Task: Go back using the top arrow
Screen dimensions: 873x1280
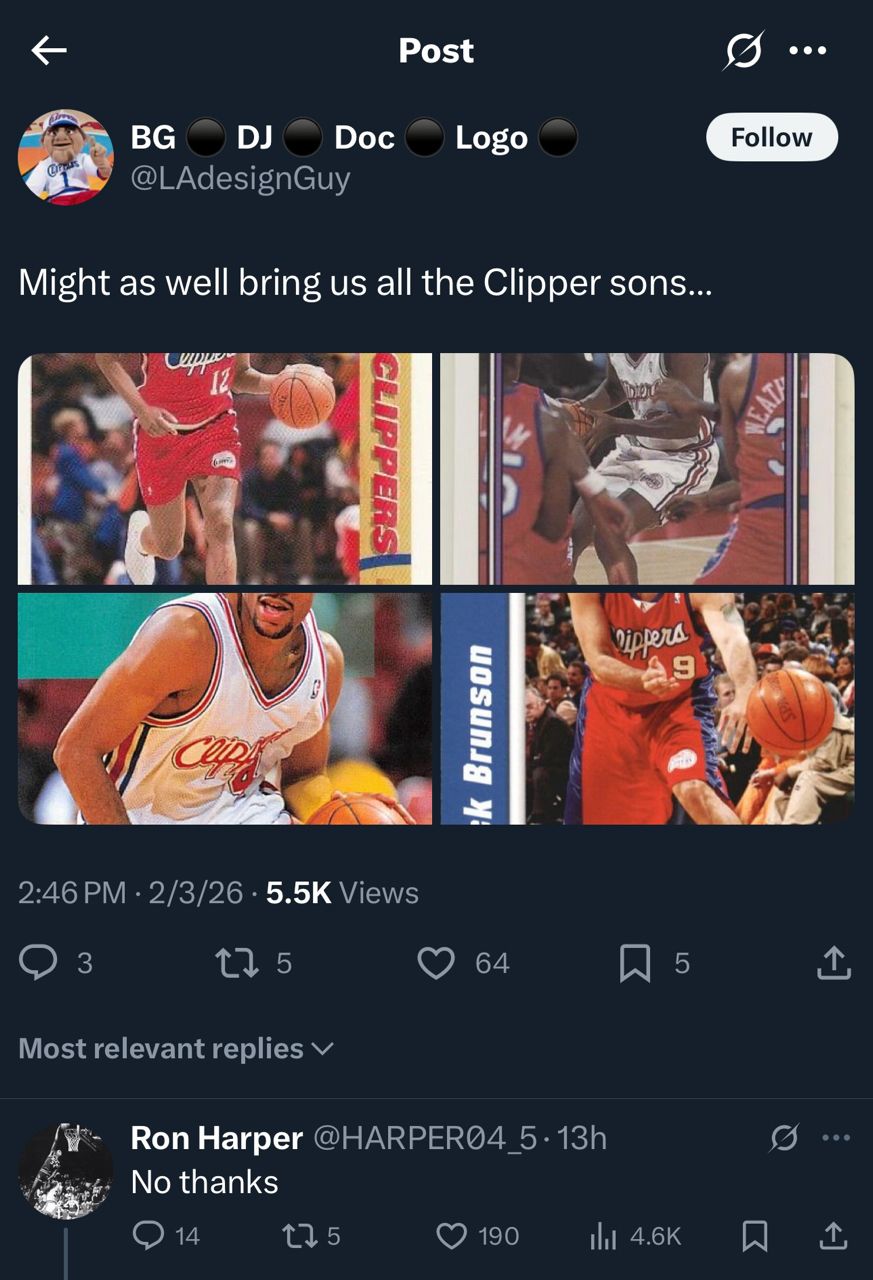Action: pyautogui.click(x=48, y=51)
